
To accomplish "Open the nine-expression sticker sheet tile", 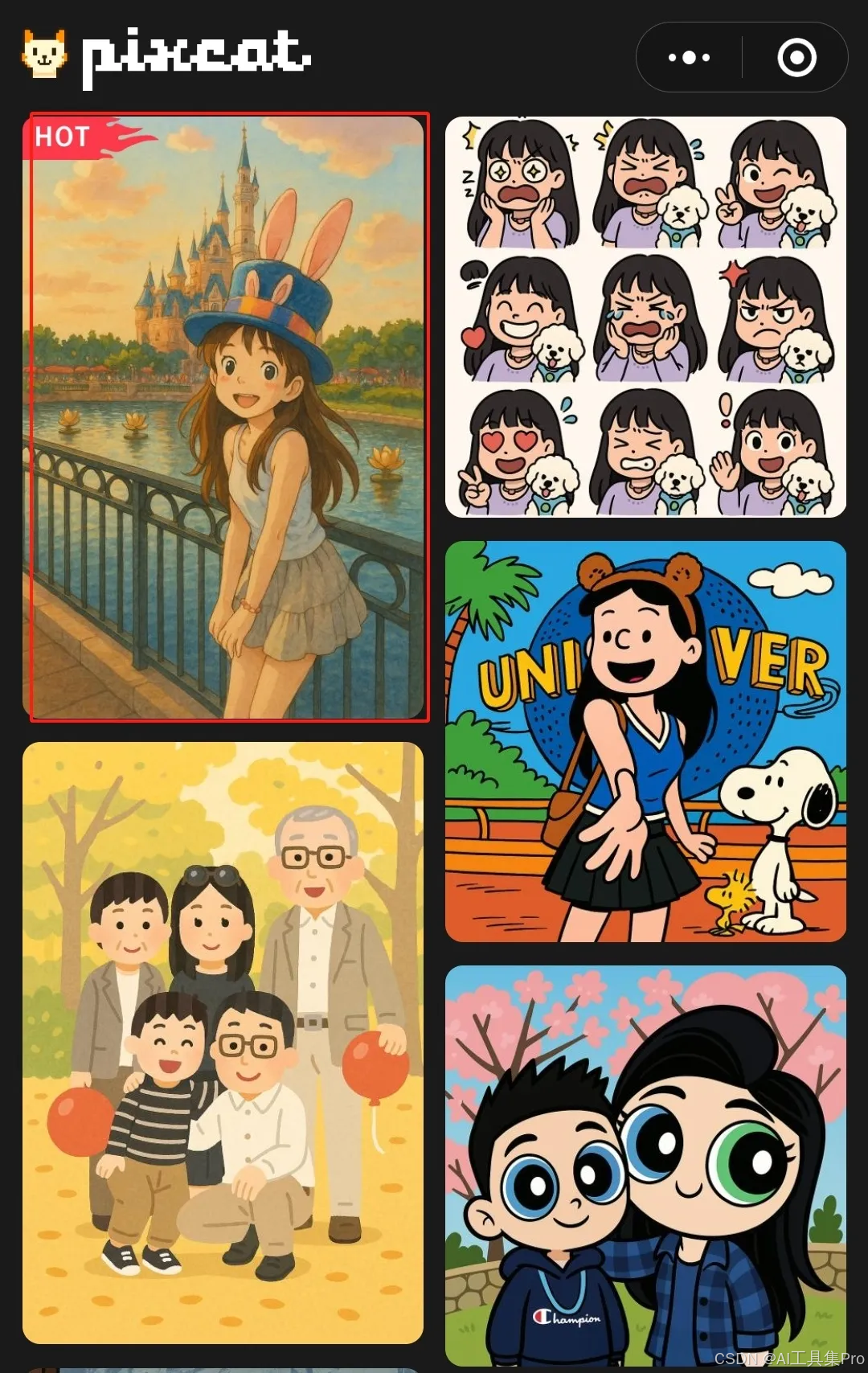I will tap(645, 317).
